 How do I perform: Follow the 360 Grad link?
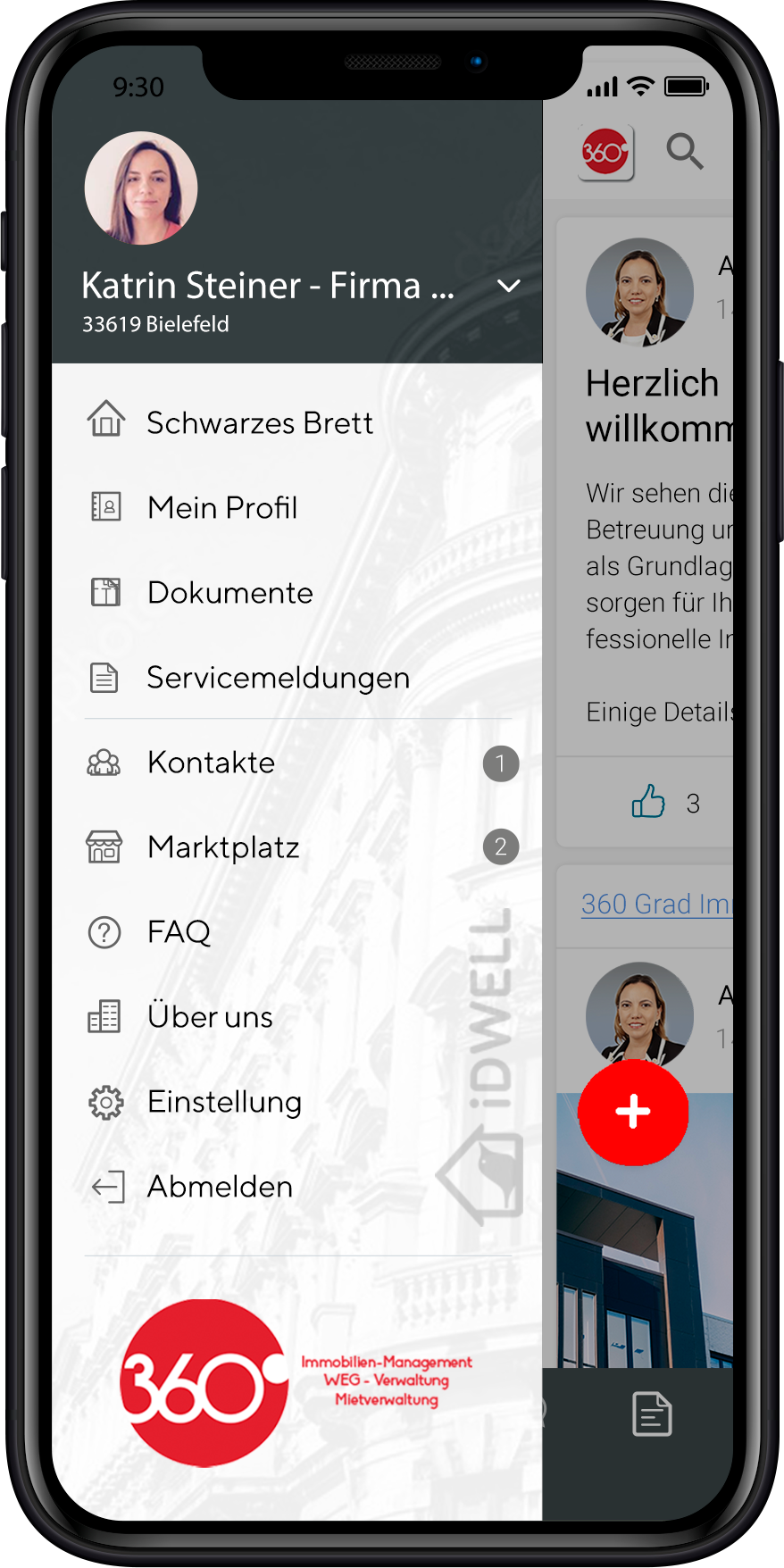pos(656,904)
